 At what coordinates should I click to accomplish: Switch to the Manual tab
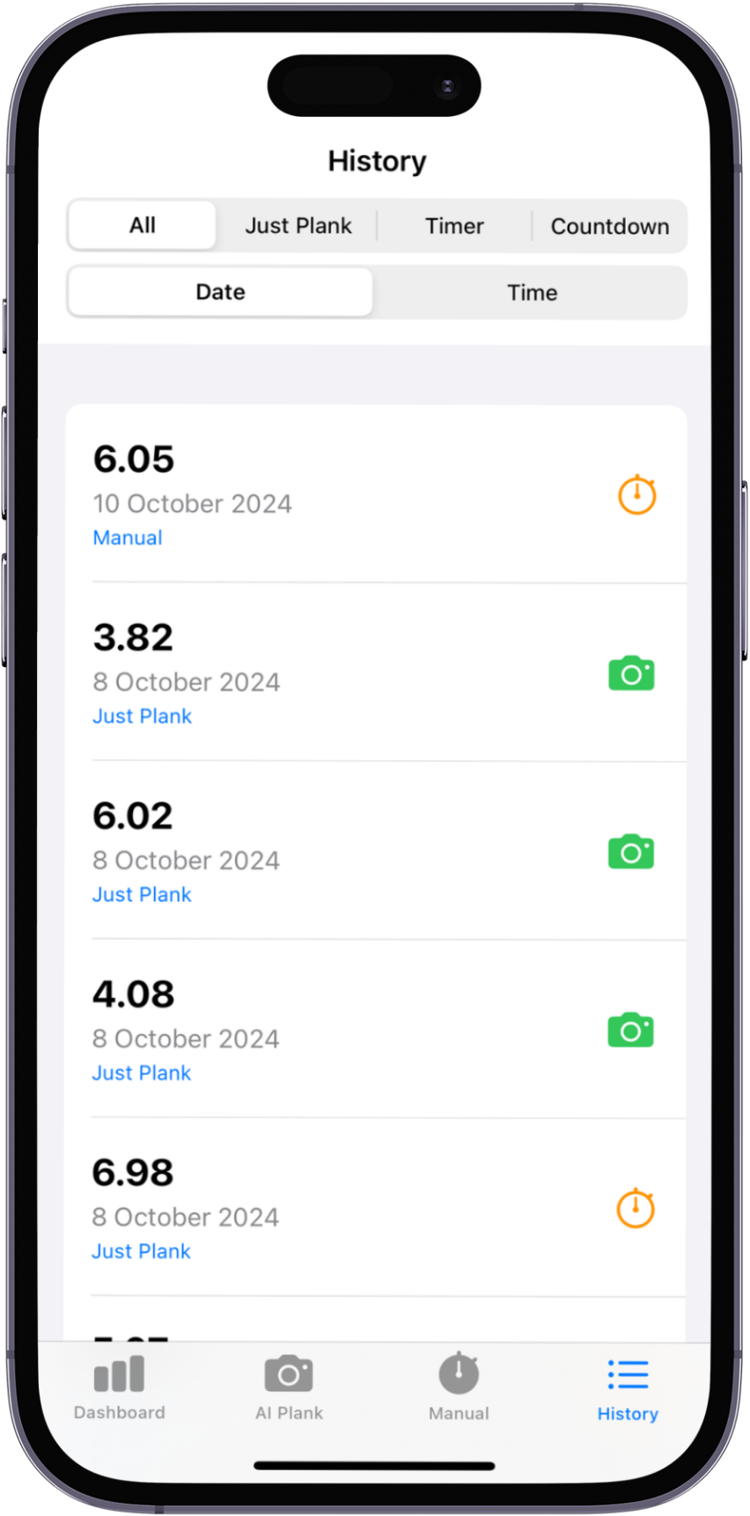click(459, 1387)
